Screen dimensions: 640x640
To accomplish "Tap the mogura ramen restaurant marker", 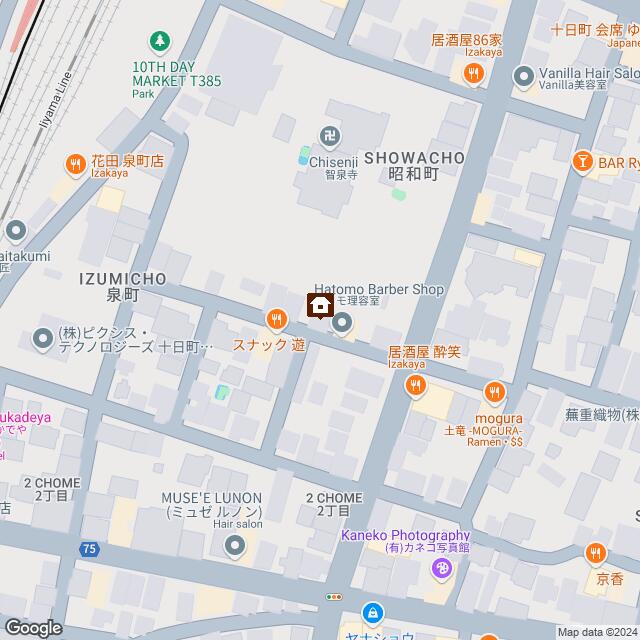I will tap(494, 391).
